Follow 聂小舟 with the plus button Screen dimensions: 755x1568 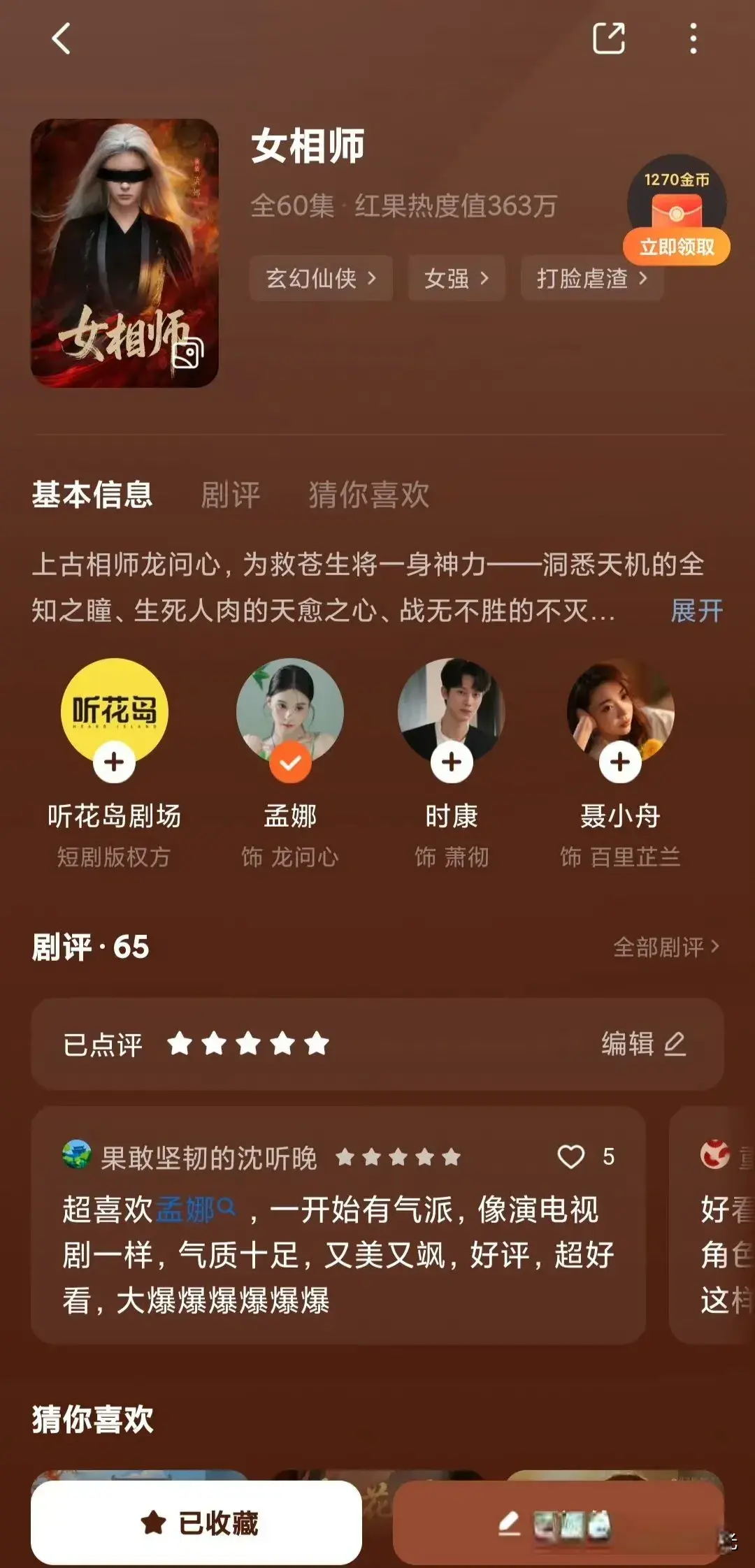[x=620, y=762]
